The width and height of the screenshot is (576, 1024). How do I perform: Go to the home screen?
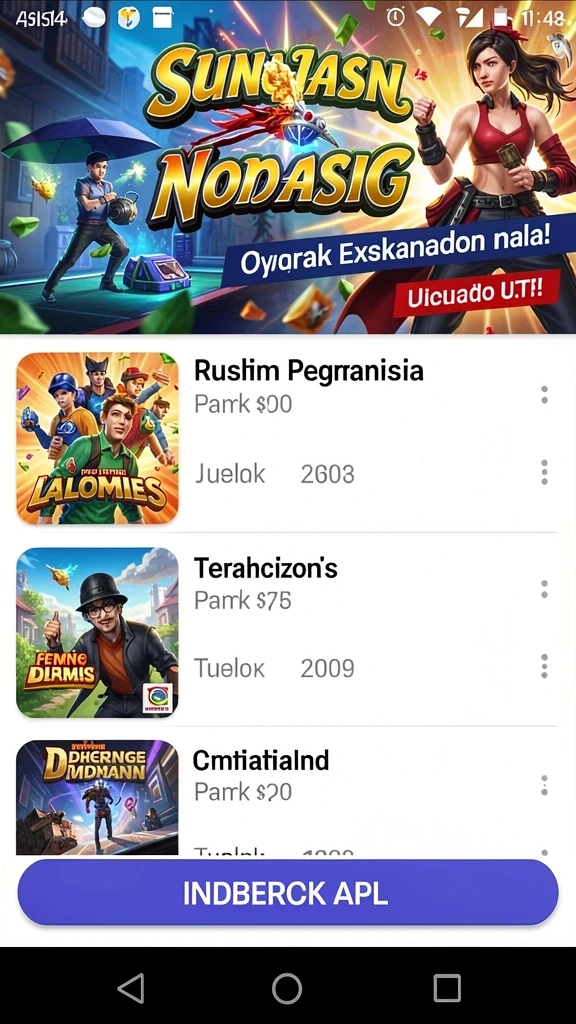287,988
